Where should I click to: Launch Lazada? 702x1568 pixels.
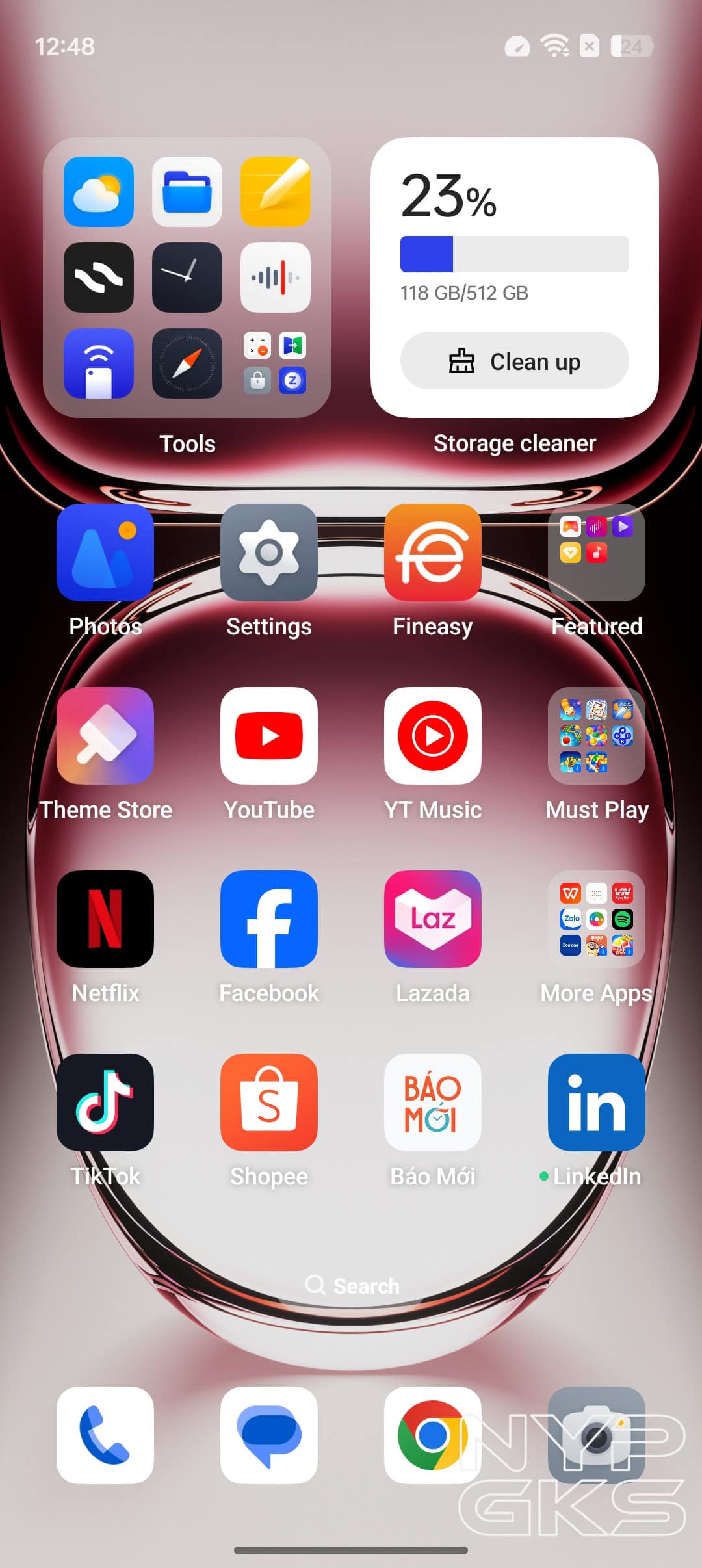click(x=433, y=919)
